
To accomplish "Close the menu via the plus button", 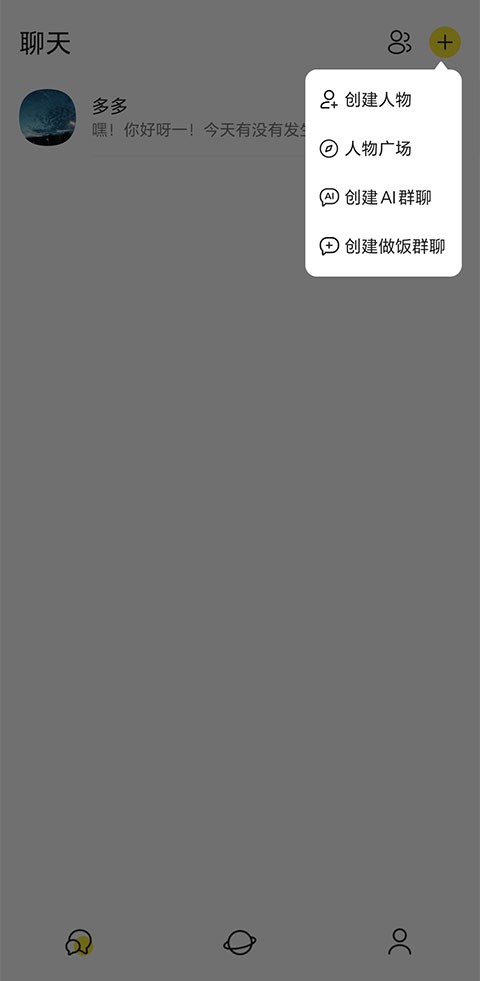I will [x=444, y=43].
